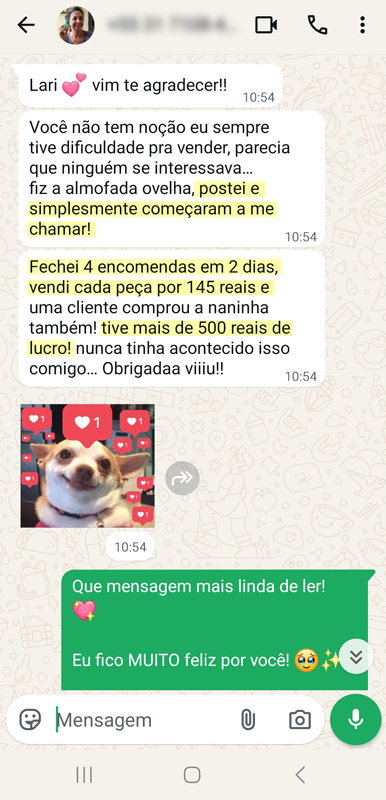Start a voice call
Image resolution: width=386 pixels, height=800 pixels.
pyautogui.click(x=317, y=25)
